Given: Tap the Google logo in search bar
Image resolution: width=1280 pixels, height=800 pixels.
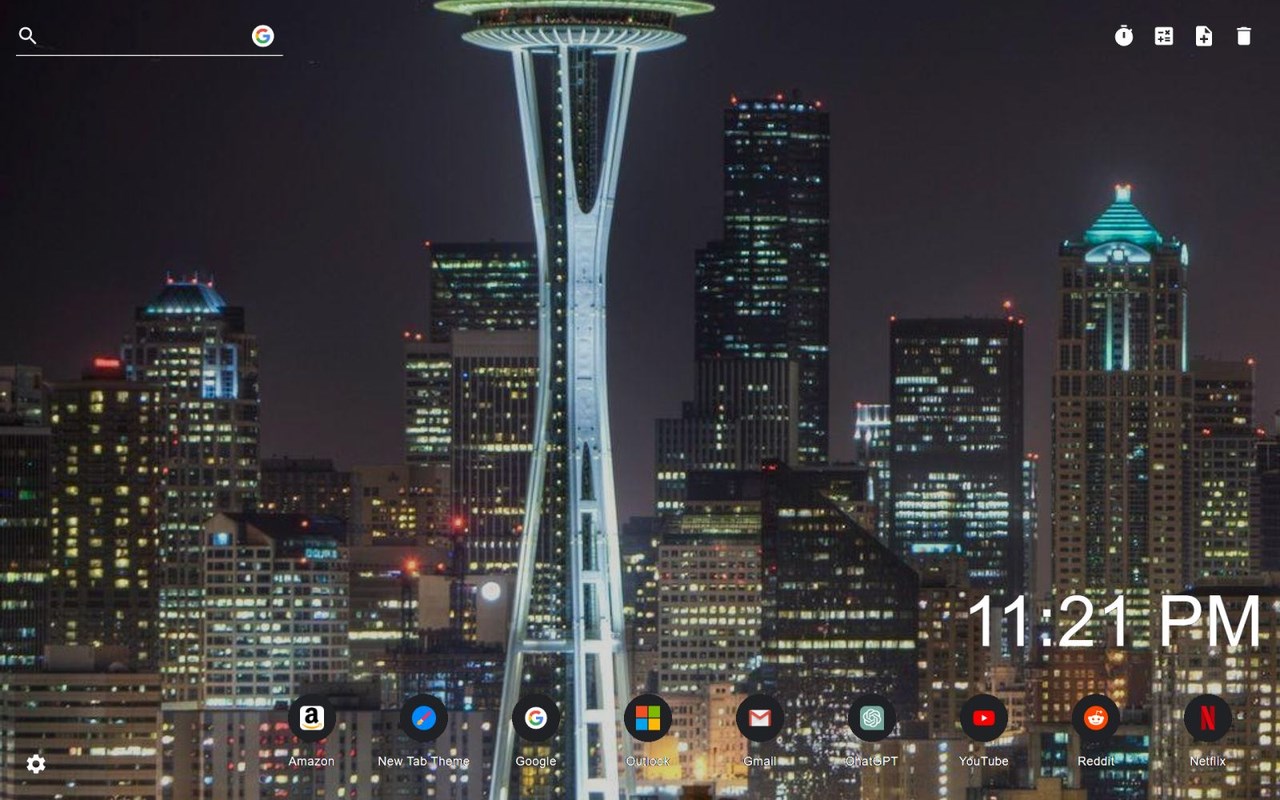Looking at the screenshot, I should pos(263,36).
